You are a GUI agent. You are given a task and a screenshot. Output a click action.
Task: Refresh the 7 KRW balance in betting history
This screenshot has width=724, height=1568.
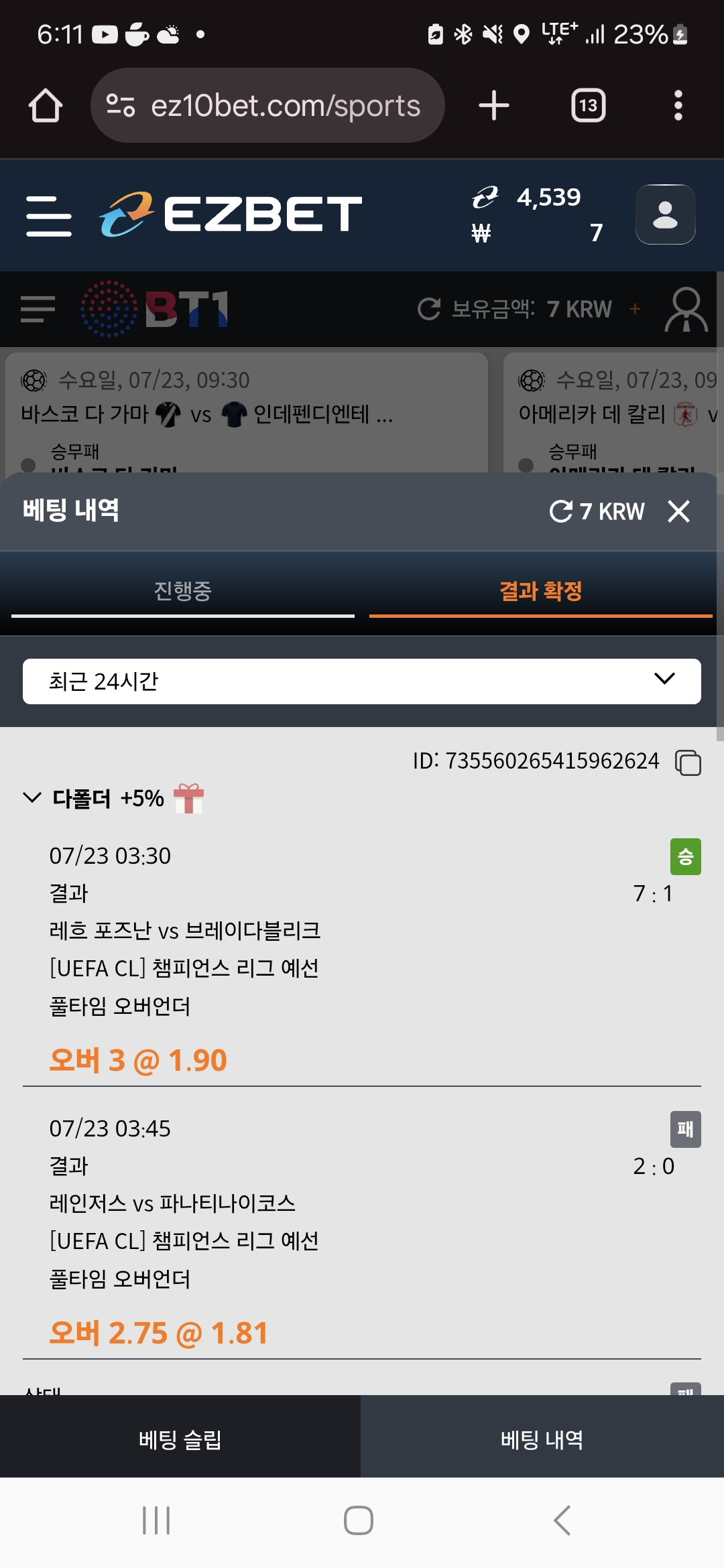point(560,511)
